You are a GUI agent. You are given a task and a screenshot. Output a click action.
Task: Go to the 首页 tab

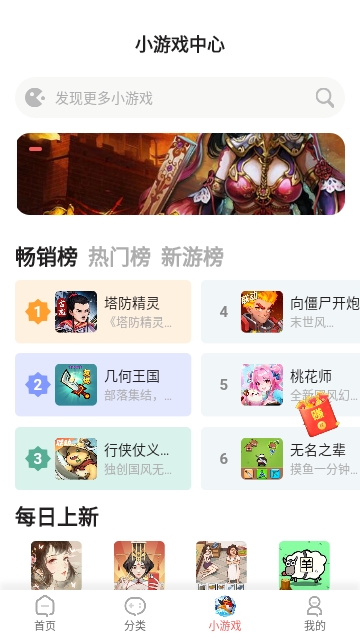tap(45, 614)
